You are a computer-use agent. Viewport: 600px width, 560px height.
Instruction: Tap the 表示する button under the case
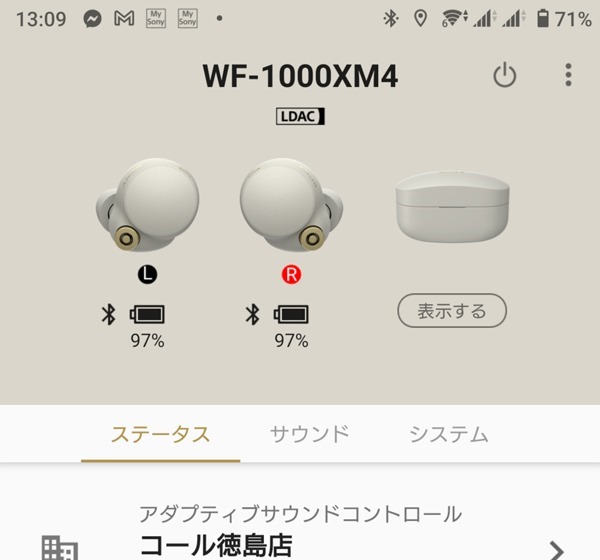452,311
